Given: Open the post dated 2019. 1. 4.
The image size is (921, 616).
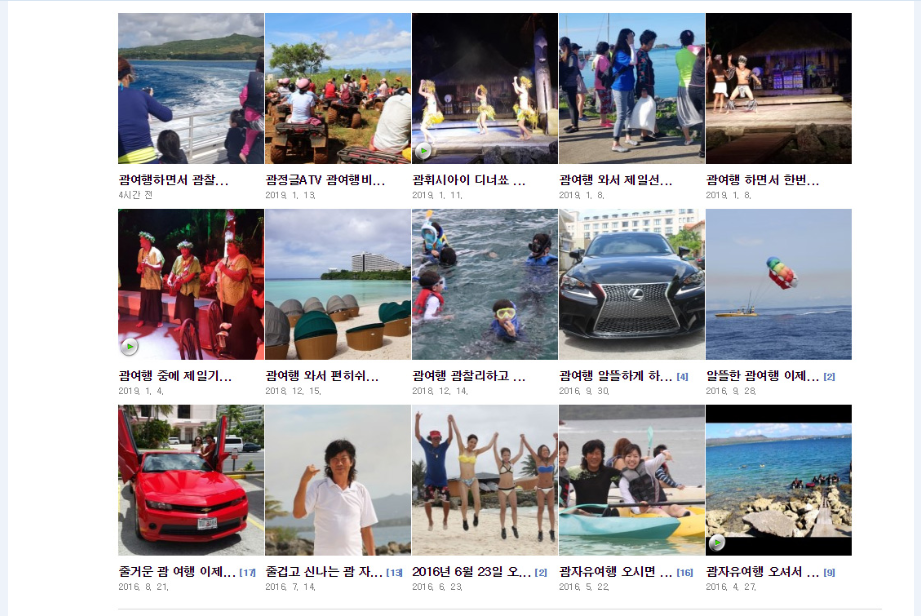Looking at the screenshot, I should point(190,285).
